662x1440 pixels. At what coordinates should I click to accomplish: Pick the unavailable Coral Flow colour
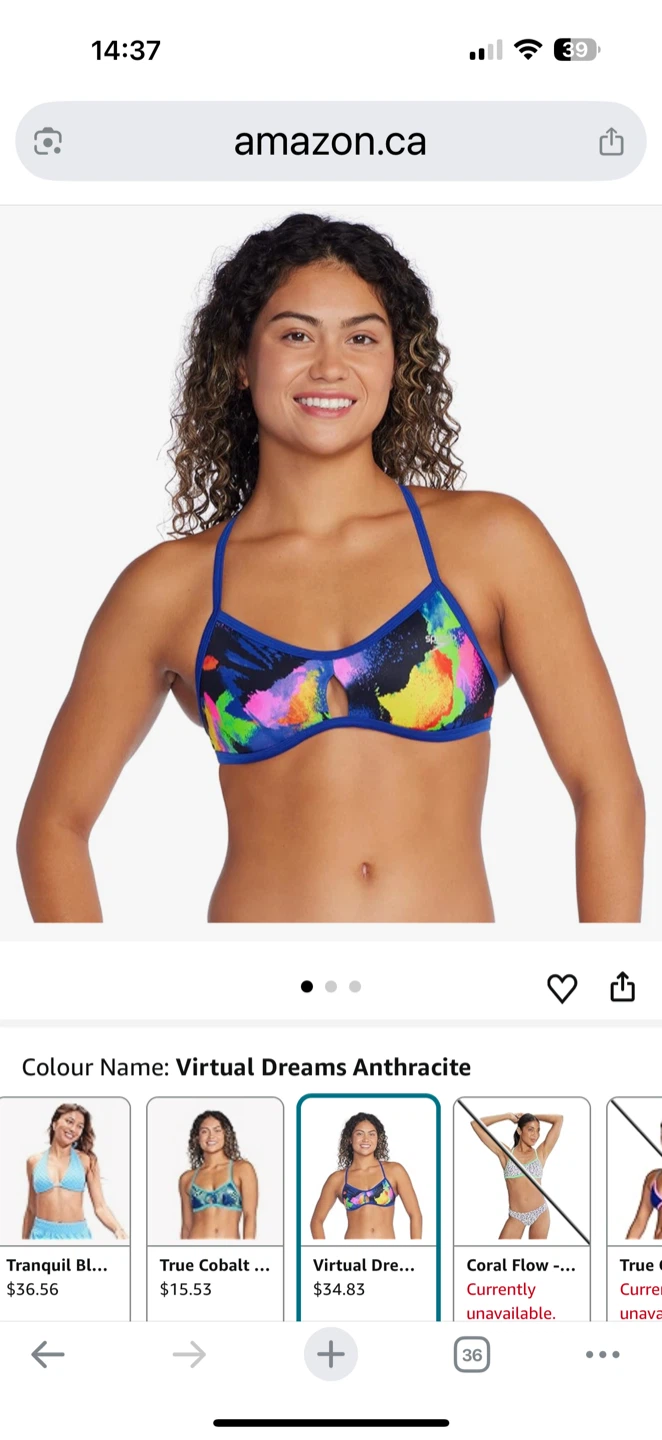pos(521,1200)
